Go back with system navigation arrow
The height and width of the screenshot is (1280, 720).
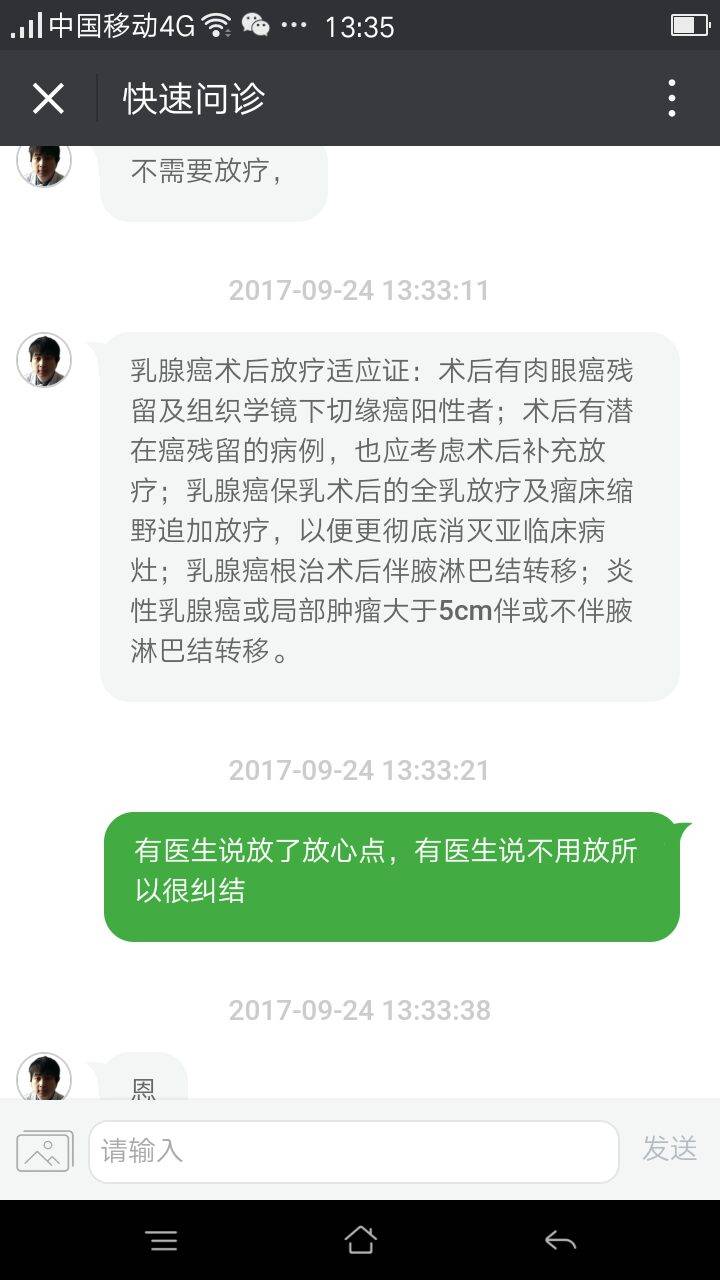coord(560,1241)
